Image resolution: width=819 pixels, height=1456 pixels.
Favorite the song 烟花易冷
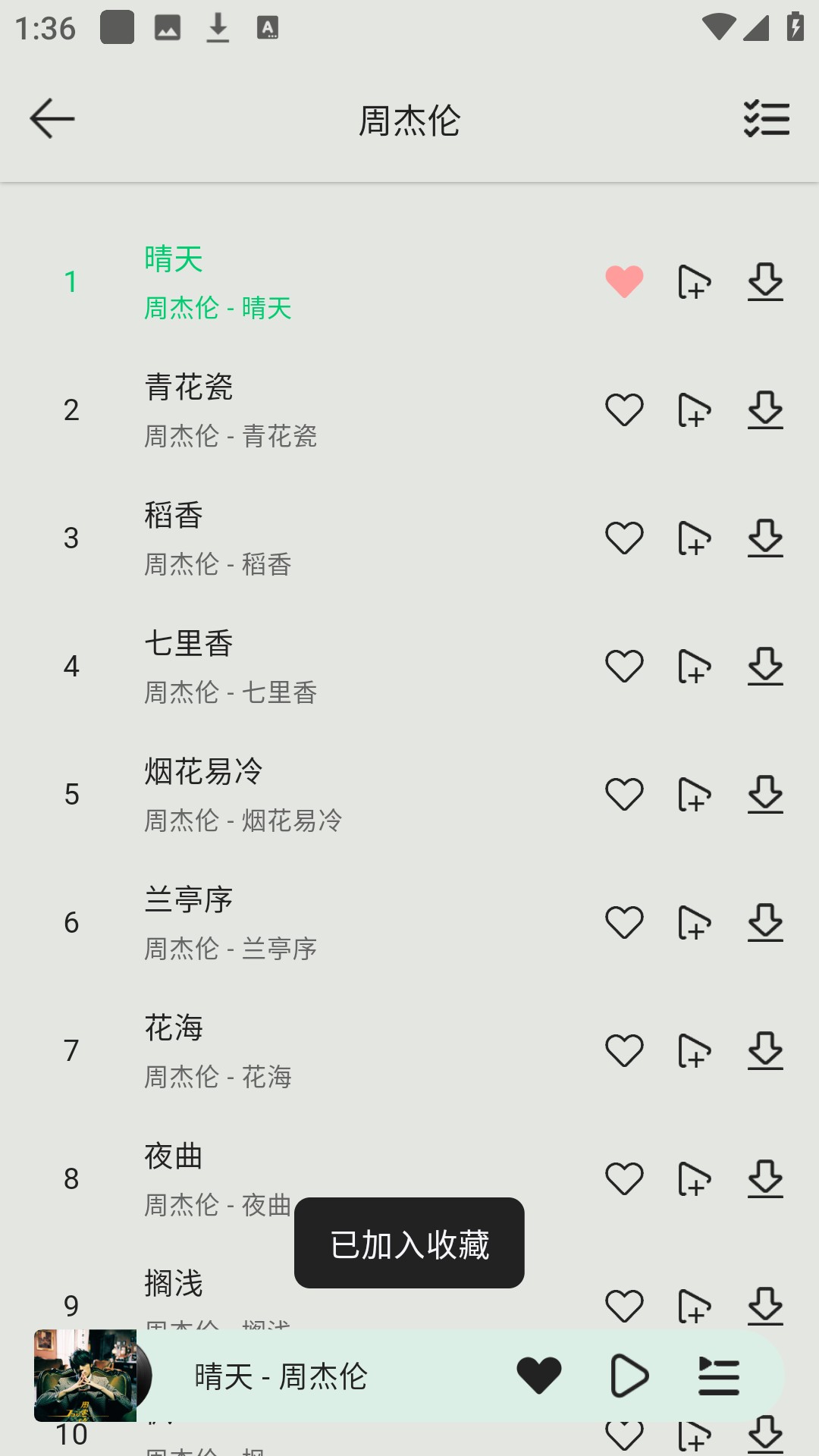coord(623,793)
